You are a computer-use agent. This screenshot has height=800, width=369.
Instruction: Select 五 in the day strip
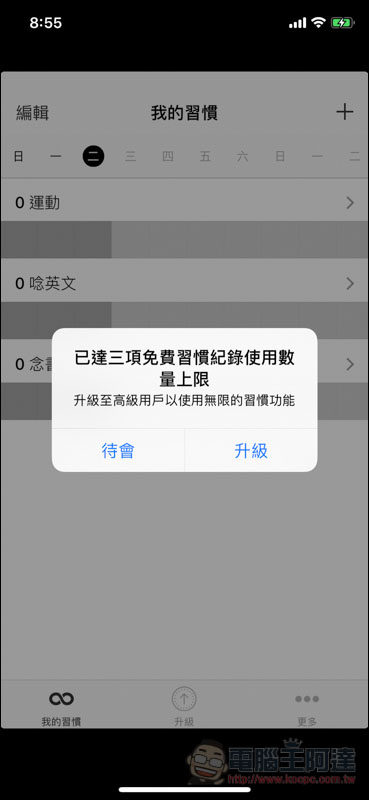(205, 157)
